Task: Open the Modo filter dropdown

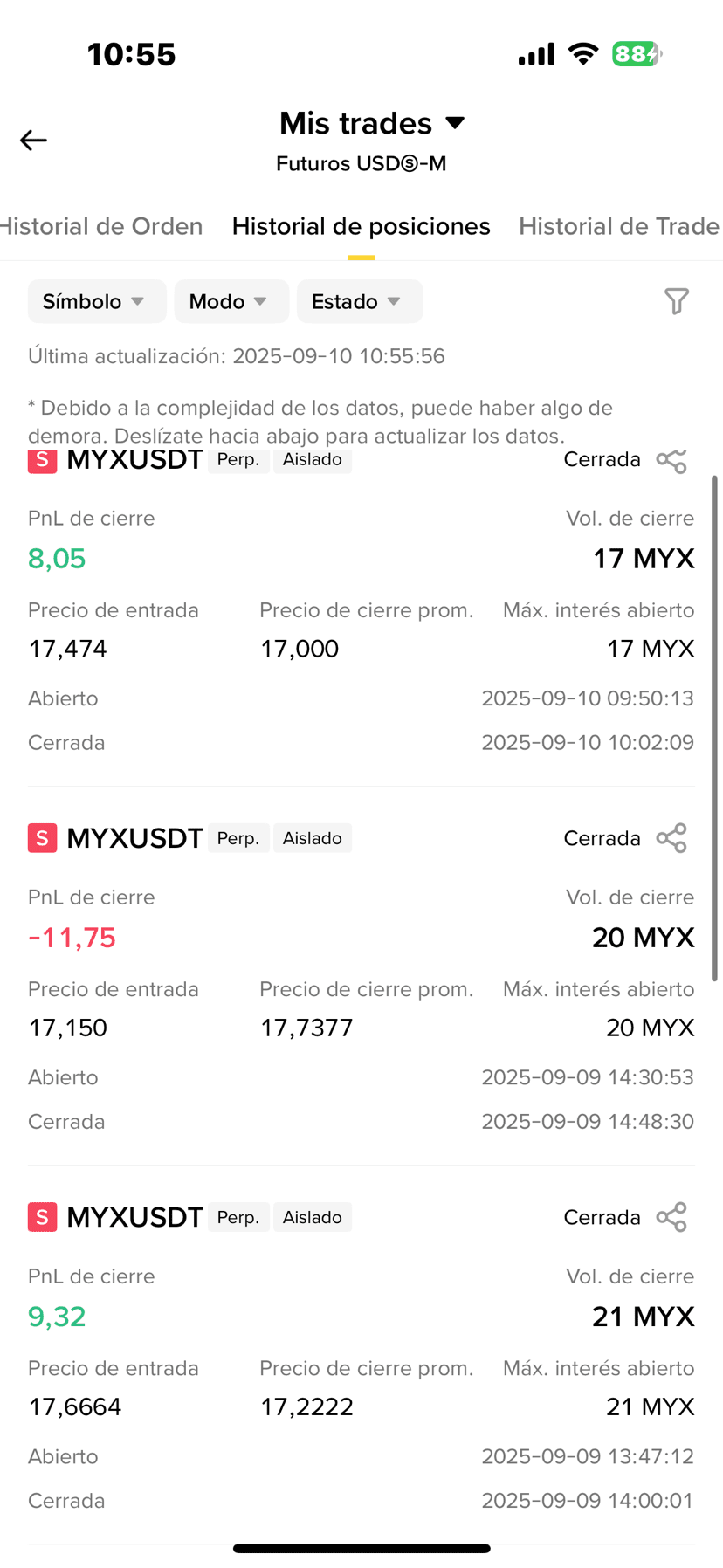Action: 231,301
